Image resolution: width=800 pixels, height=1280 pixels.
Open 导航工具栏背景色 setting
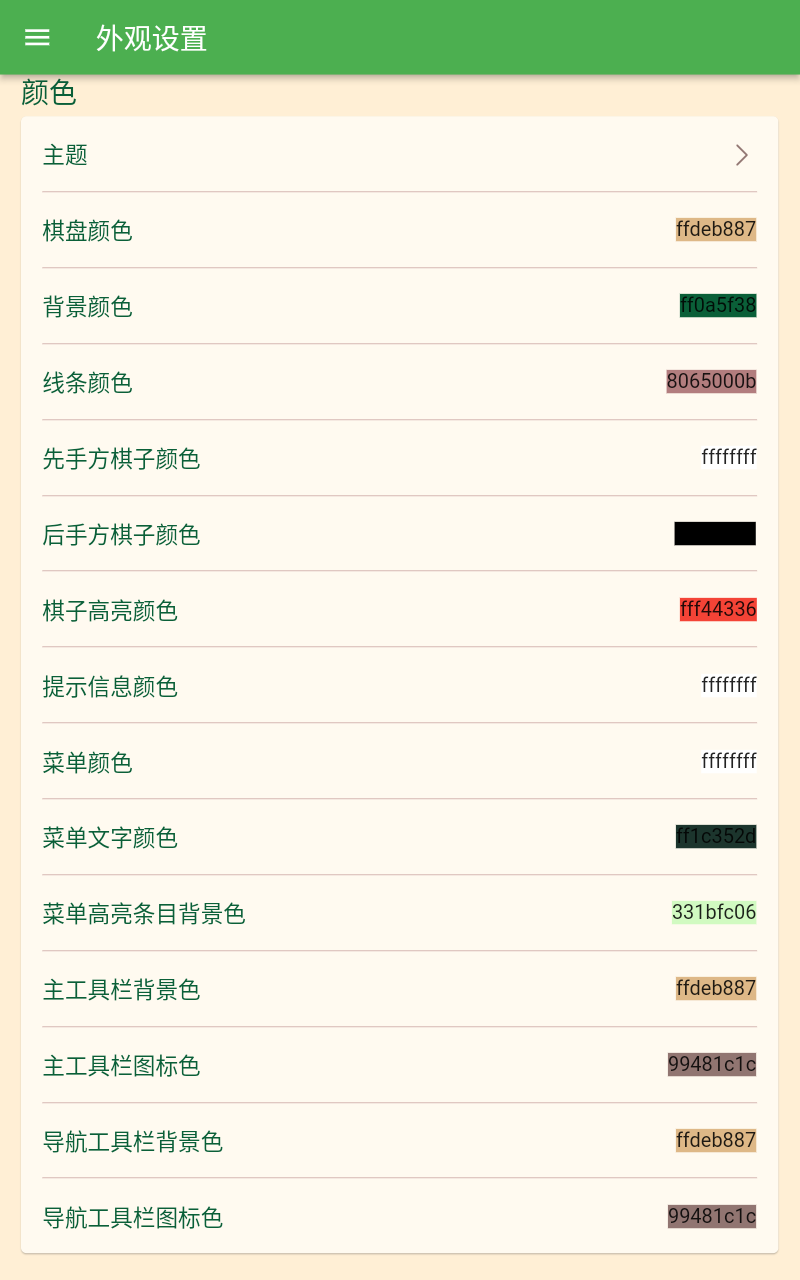[399, 1142]
